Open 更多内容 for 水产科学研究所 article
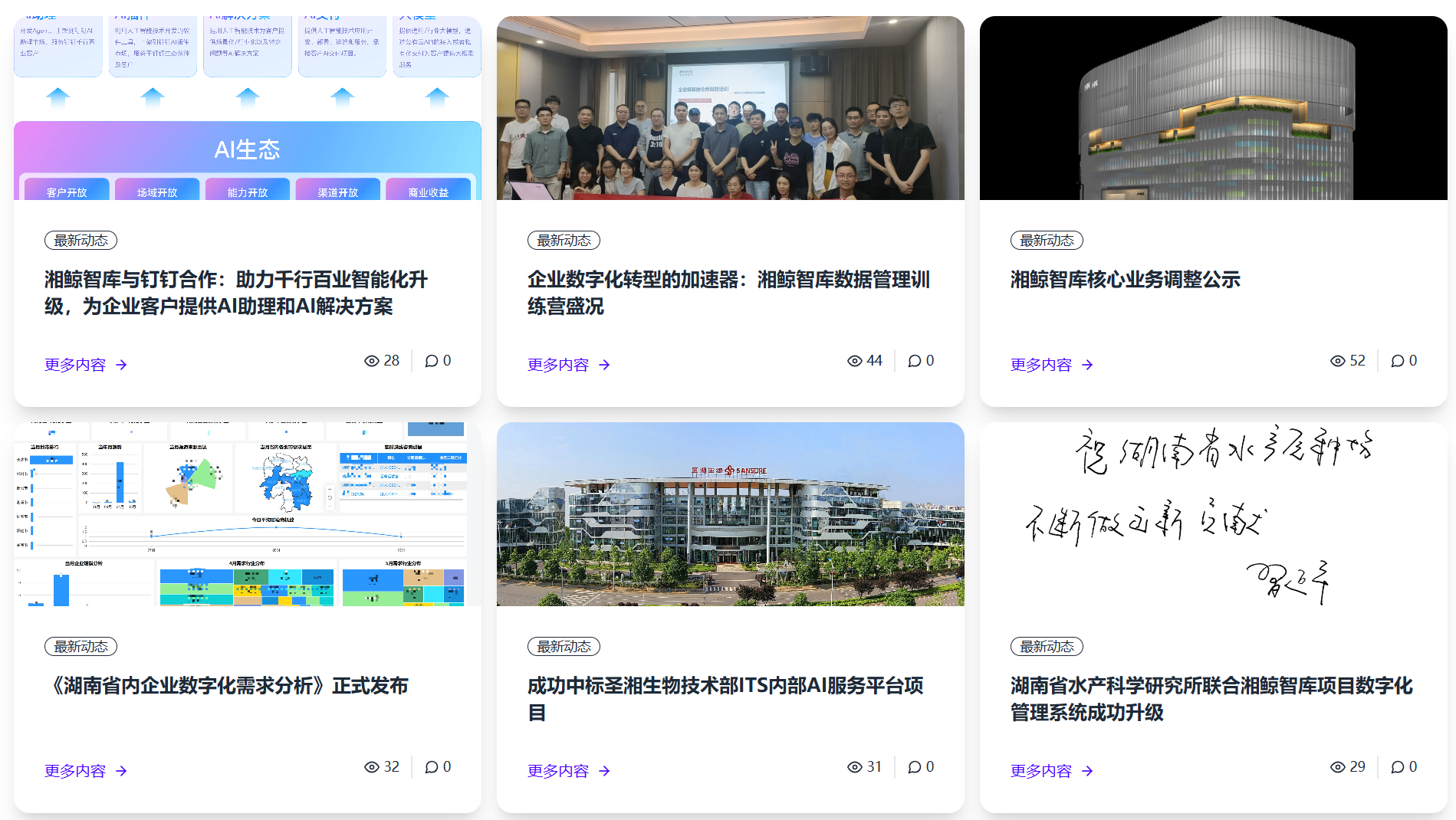The width and height of the screenshot is (1456, 820). pyautogui.click(x=1050, y=771)
